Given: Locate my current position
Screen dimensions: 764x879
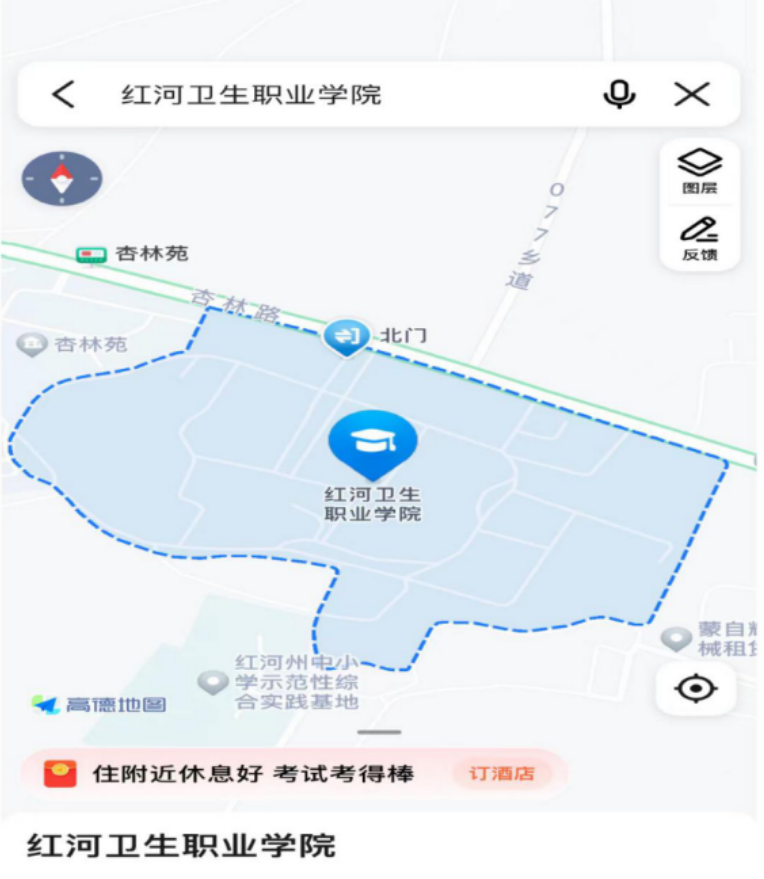Looking at the screenshot, I should point(696,689).
